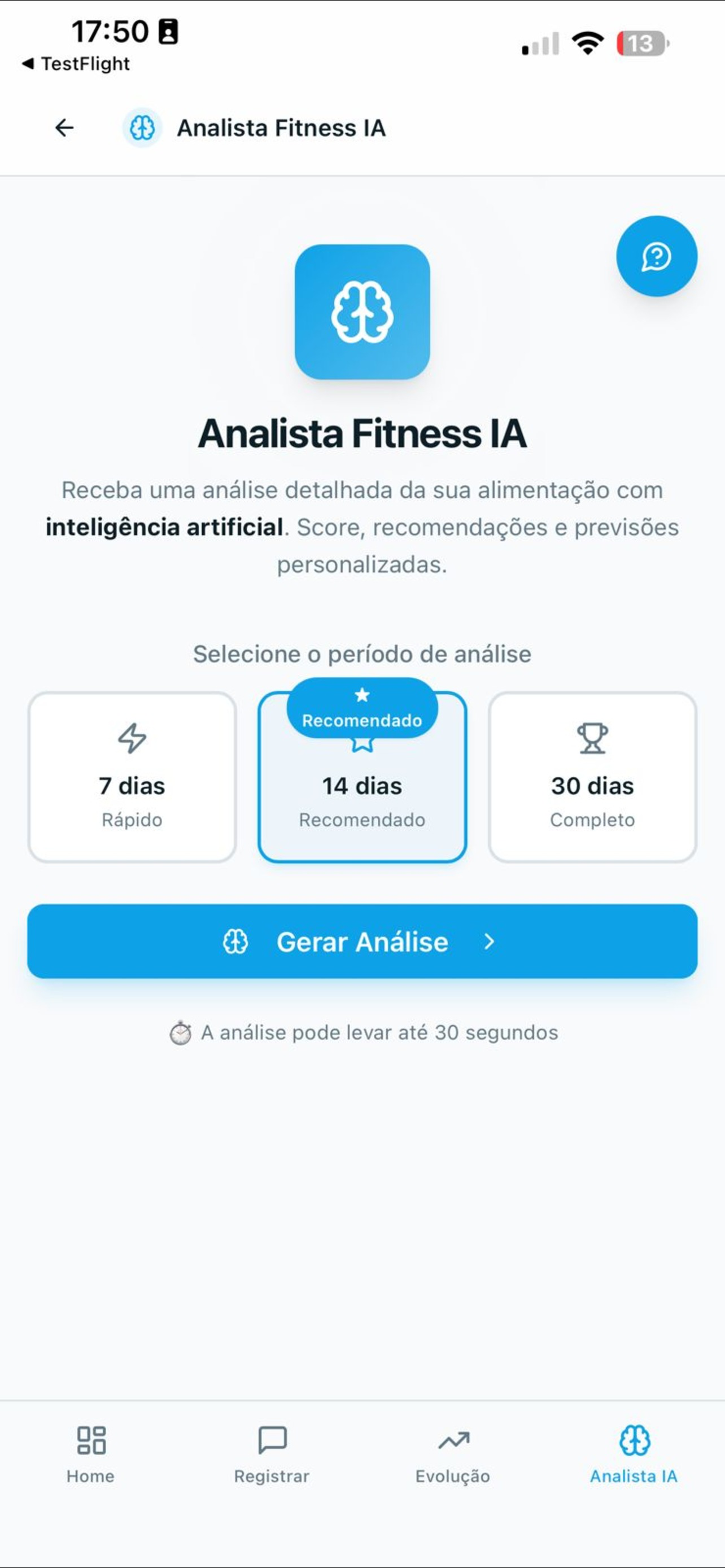The image size is (725, 1568).
Task: Choose the 14 dias Recomendado period
Action: click(362, 777)
